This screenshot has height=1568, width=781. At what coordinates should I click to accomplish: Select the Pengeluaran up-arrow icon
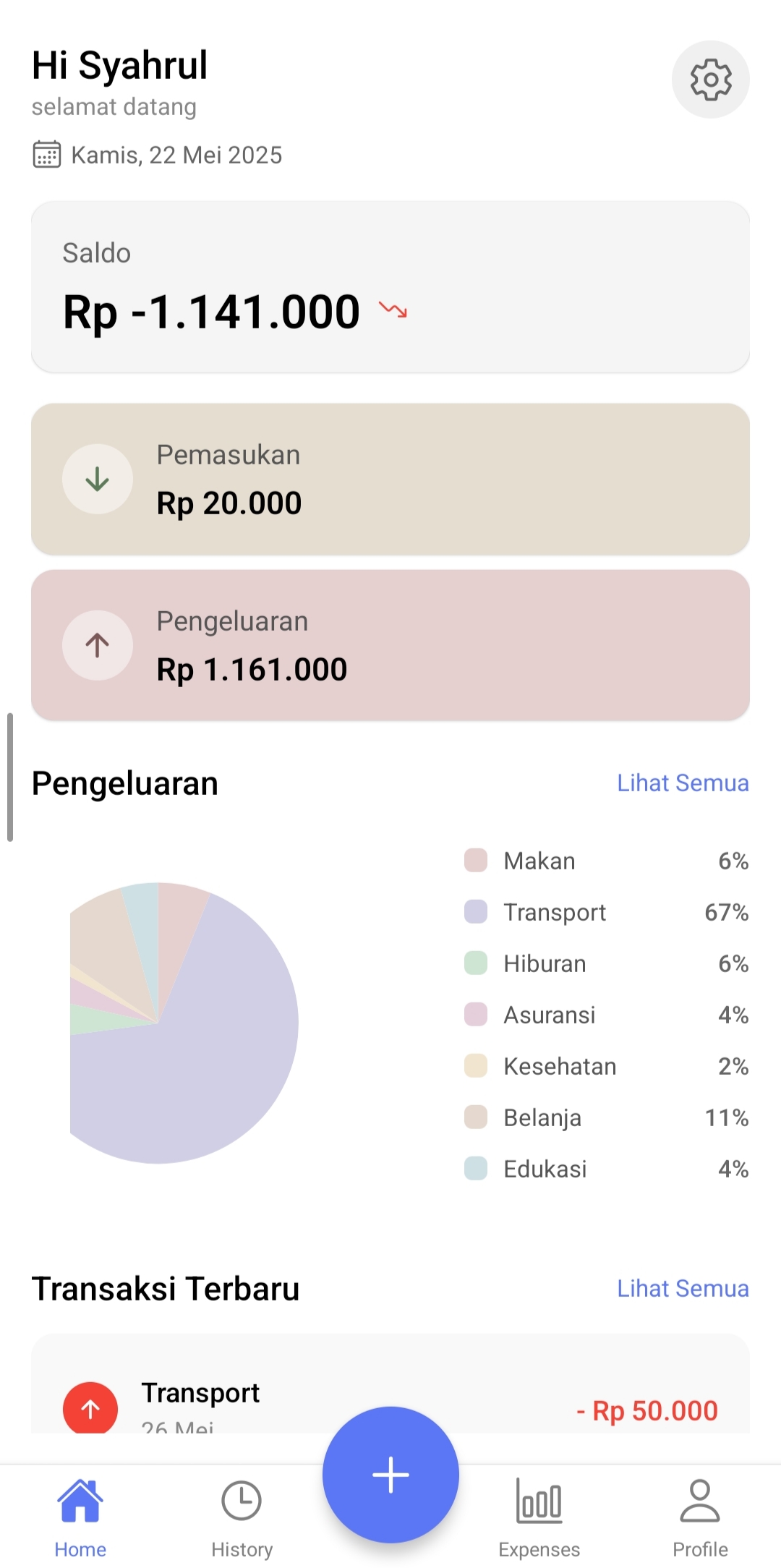pyautogui.click(x=97, y=645)
